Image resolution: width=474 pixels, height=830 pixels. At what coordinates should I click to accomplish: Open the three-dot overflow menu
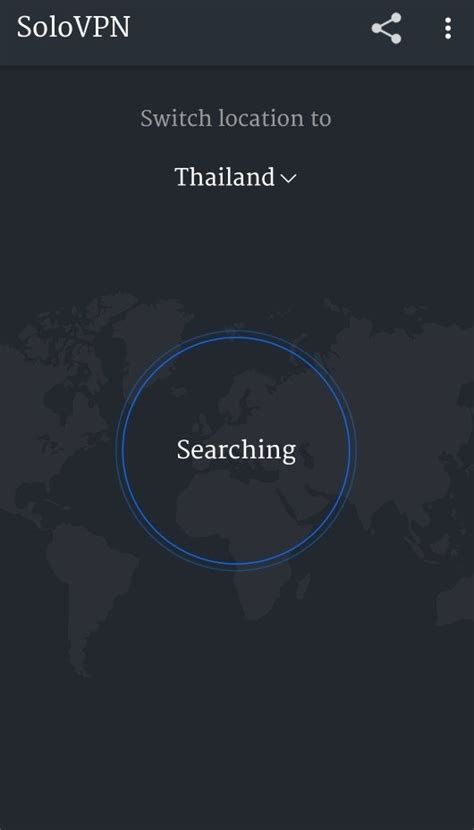coord(448,28)
